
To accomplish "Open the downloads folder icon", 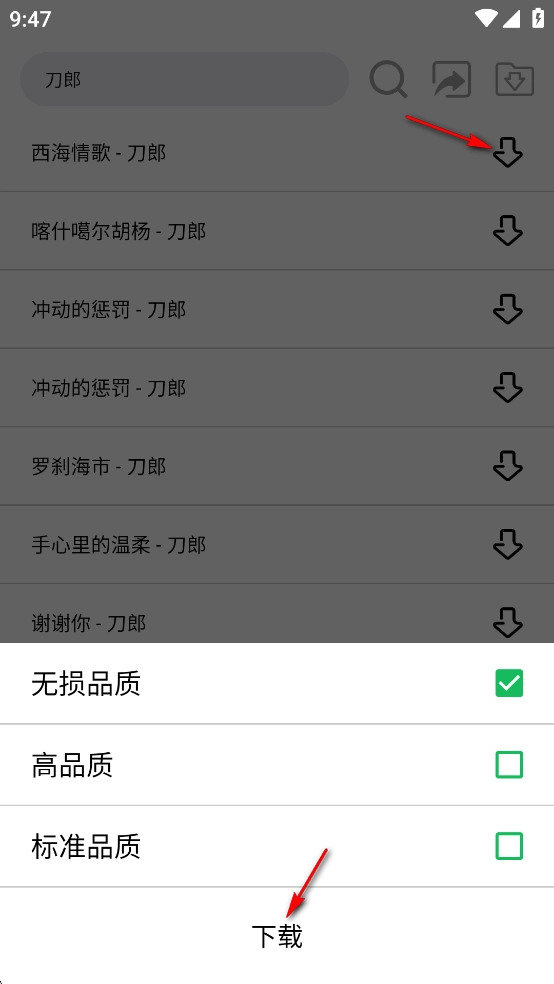I will pos(514,80).
